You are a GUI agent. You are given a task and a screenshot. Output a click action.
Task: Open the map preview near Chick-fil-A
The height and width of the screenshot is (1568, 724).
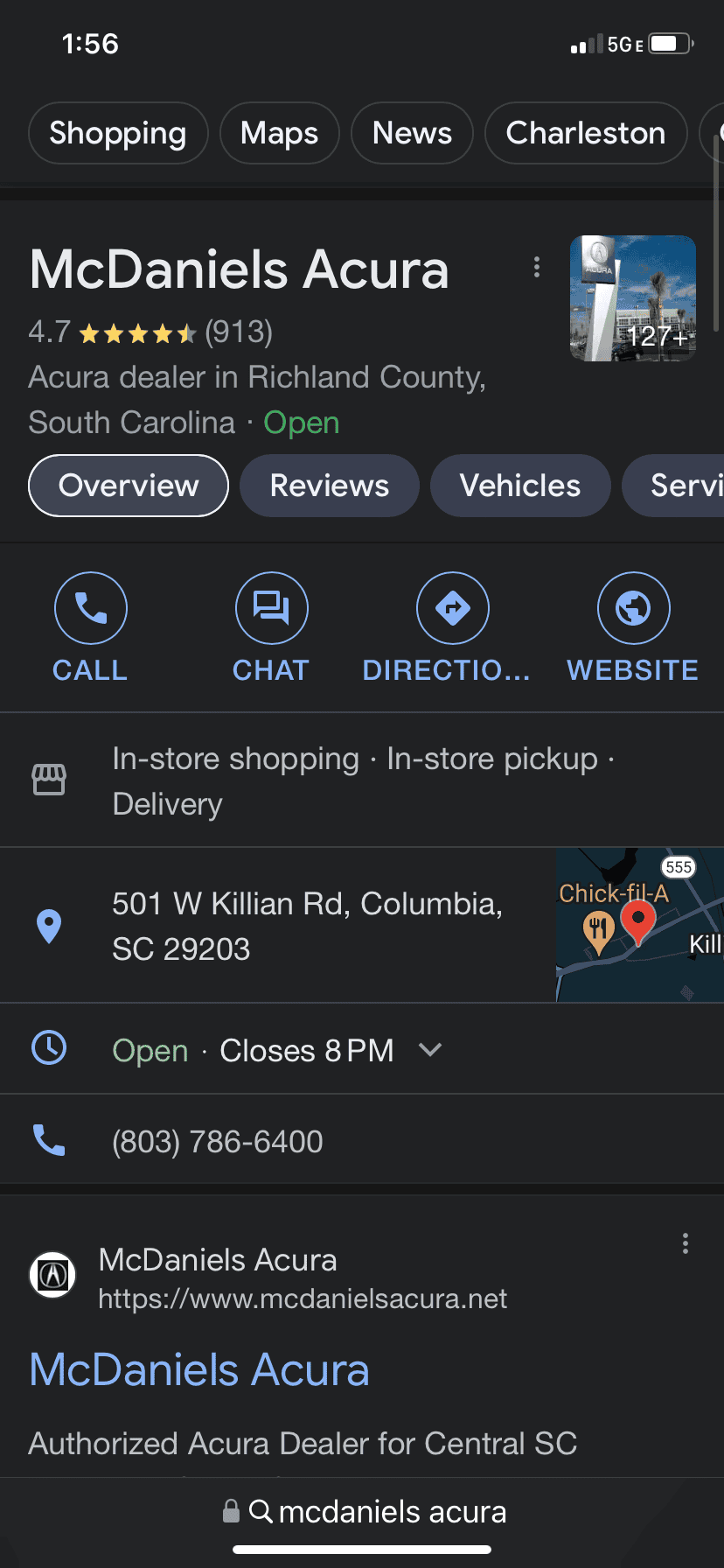pos(639,925)
